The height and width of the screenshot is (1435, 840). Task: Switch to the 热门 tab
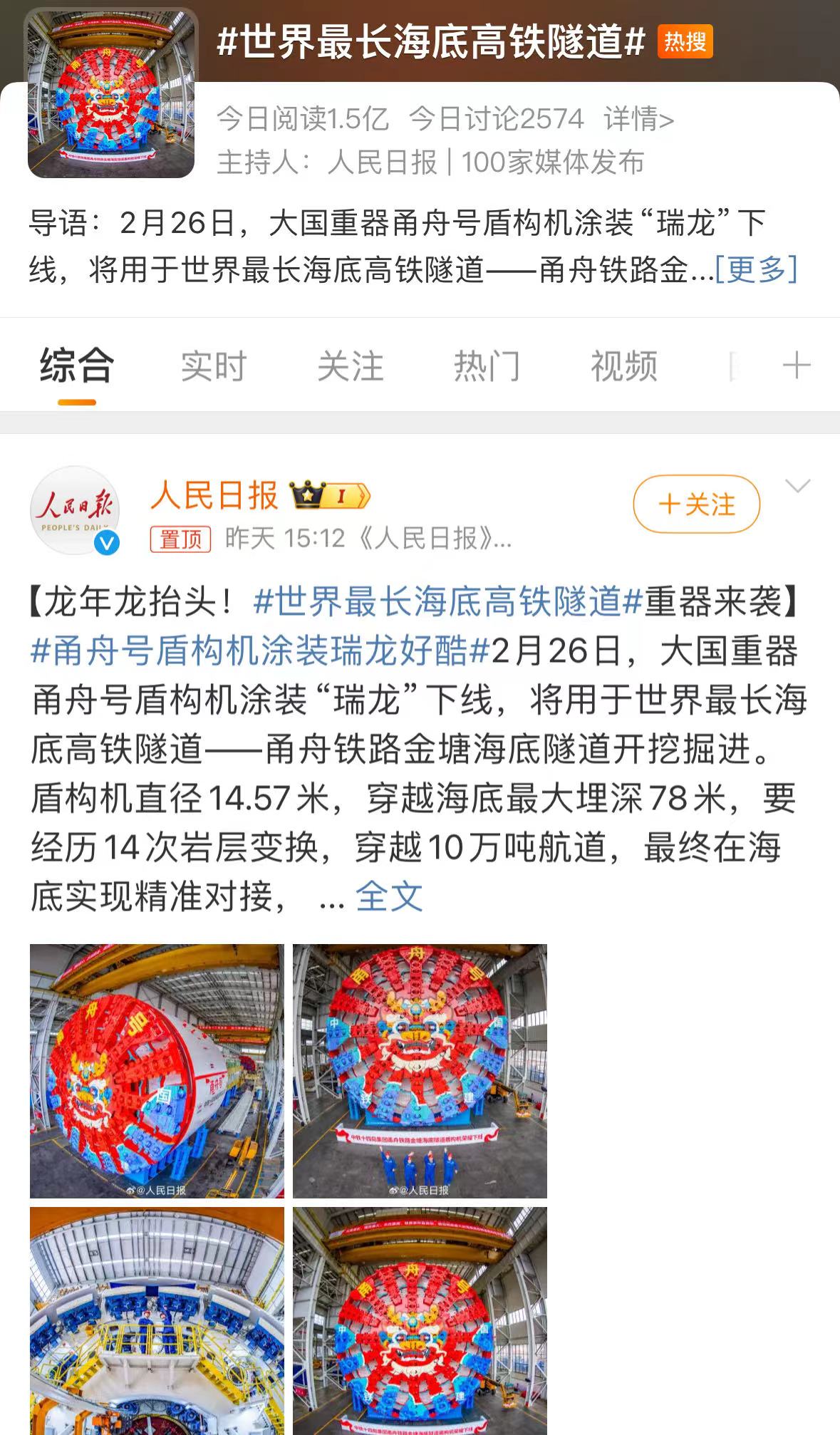(487, 366)
